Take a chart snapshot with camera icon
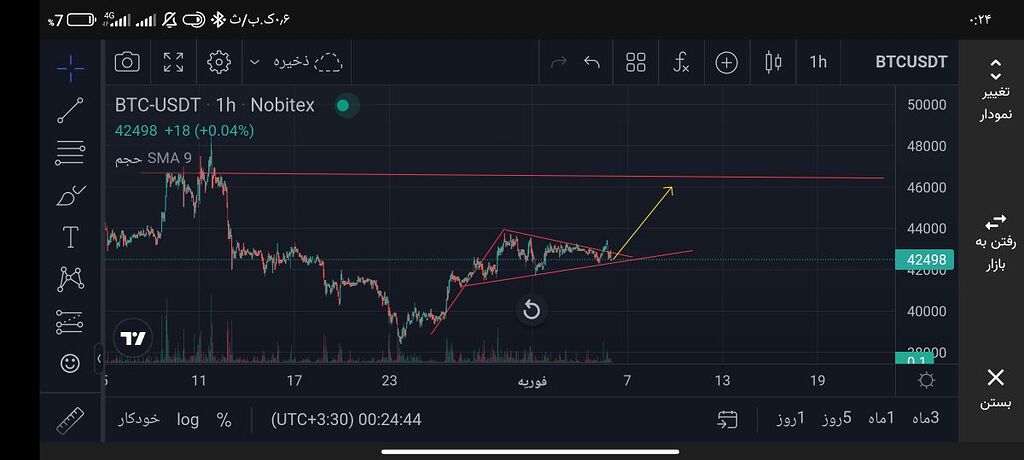The image size is (1024, 460). pos(127,62)
